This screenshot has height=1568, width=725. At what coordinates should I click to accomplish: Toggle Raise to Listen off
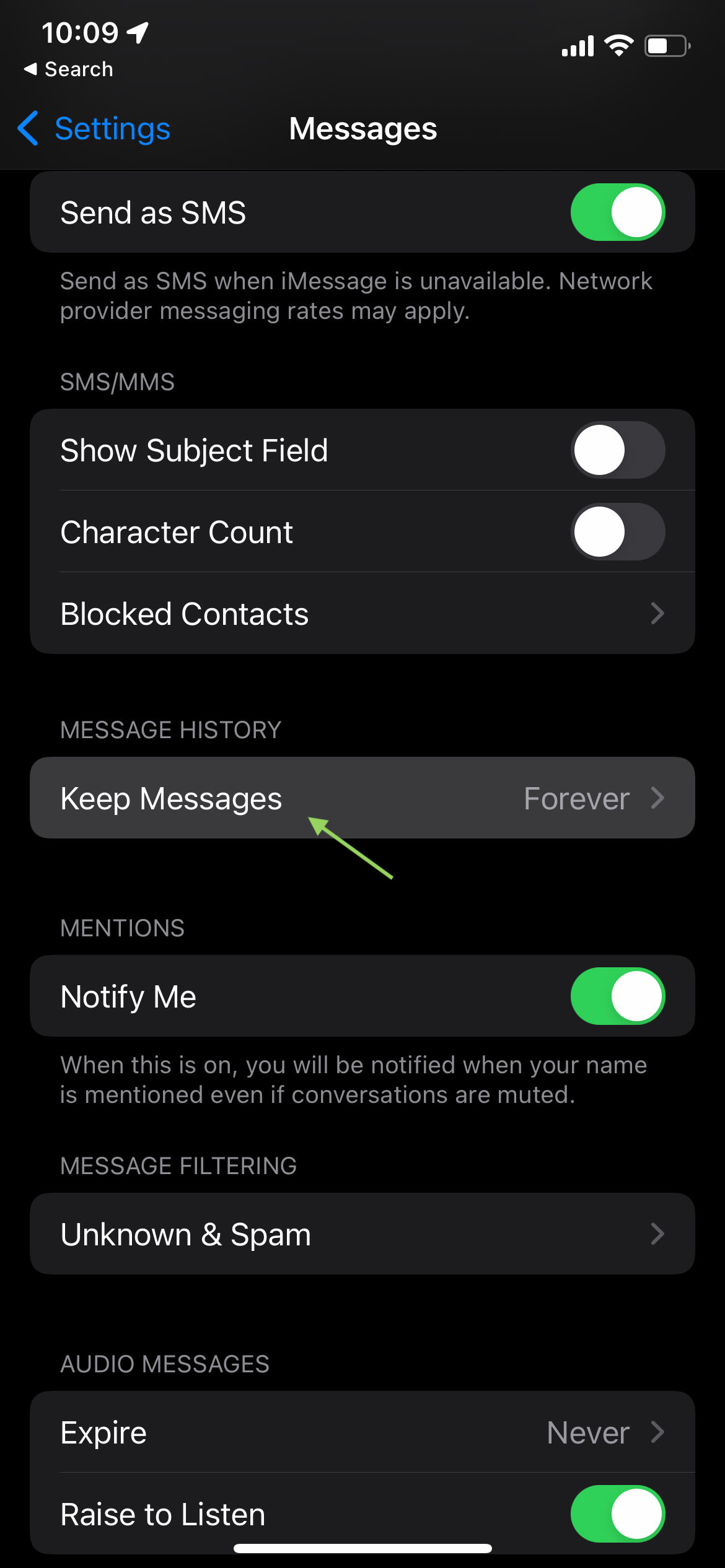coord(618,1514)
